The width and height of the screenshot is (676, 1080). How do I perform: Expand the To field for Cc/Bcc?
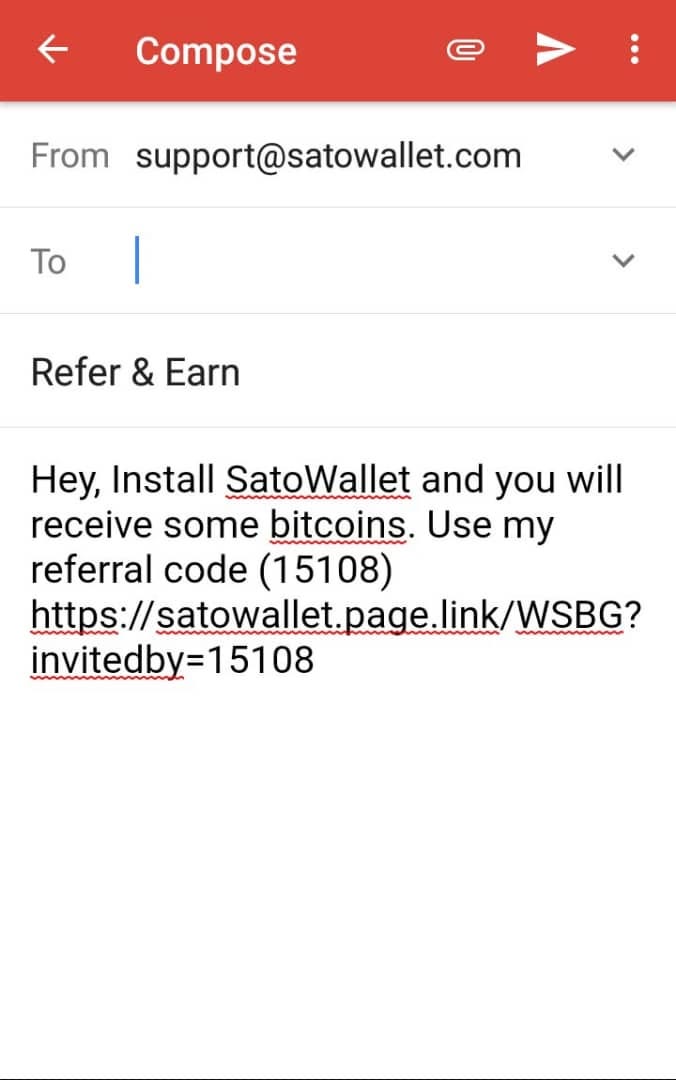tap(623, 261)
